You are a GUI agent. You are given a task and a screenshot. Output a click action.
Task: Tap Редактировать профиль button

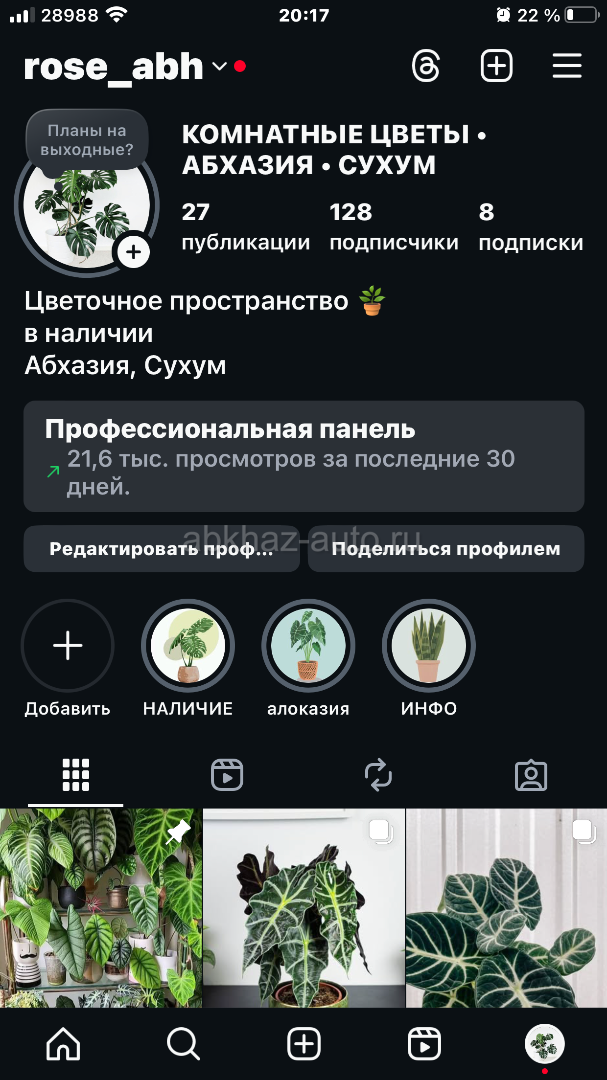(161, 549)
